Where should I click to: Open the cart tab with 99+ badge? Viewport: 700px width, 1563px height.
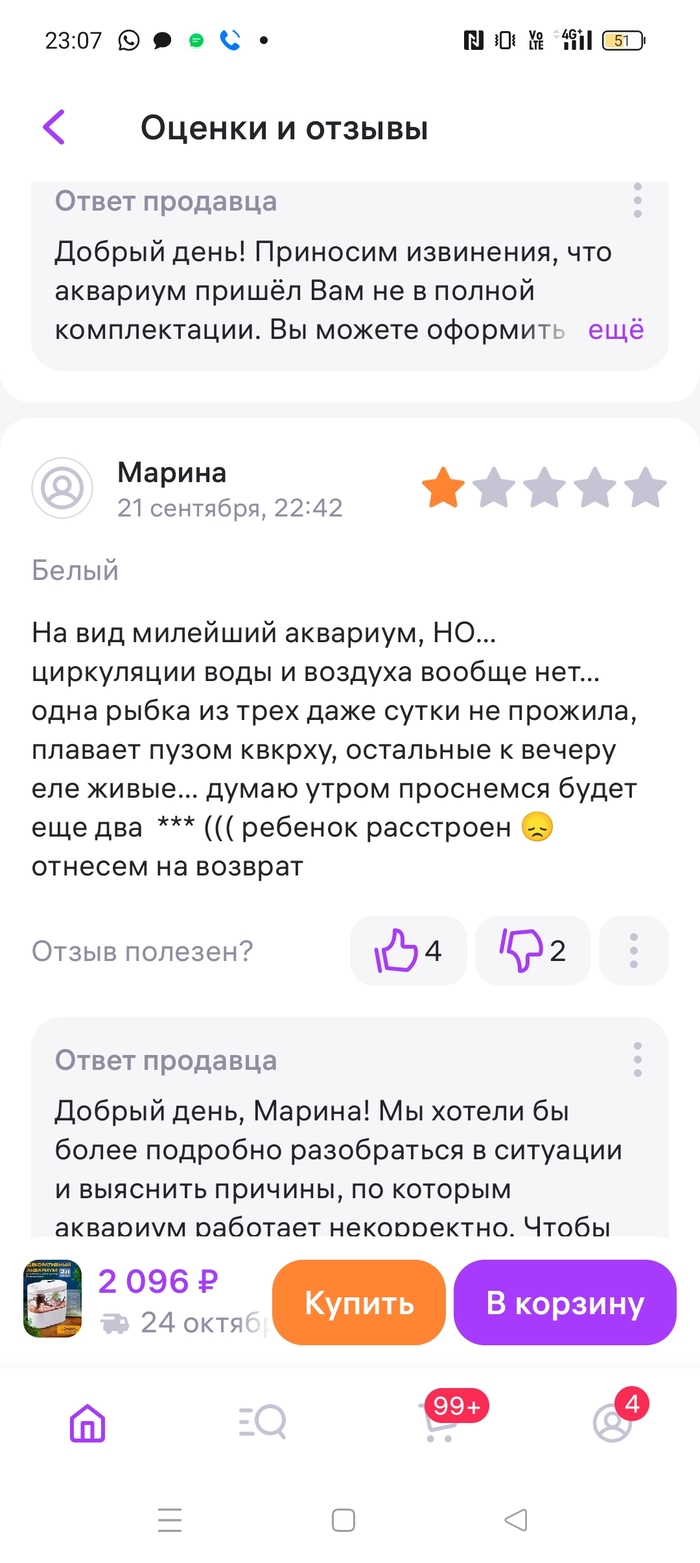pyautogui.click(x=438, y=1423)
